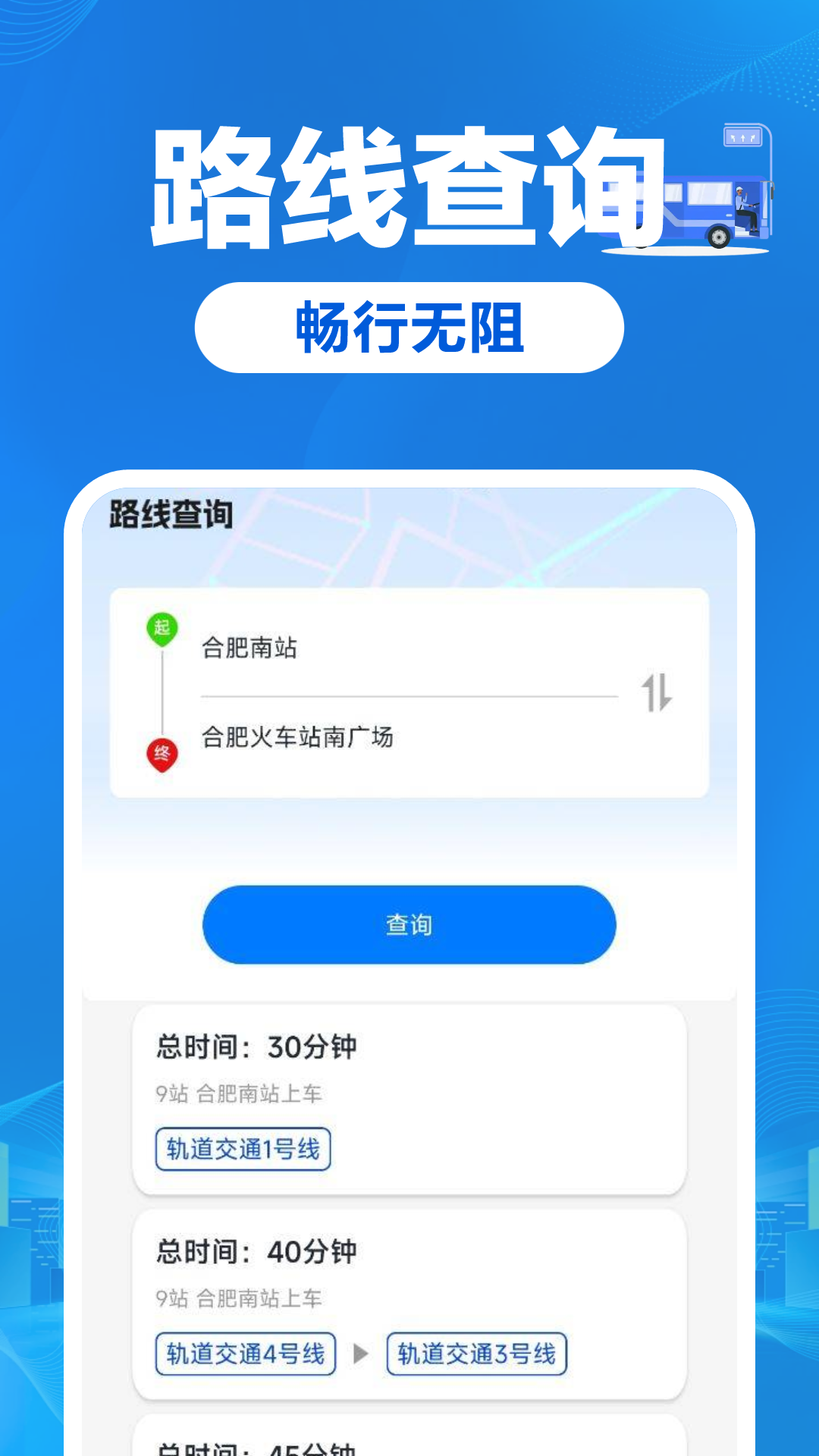Select the 轨道交通1号线 route tag
This screenshot has width=819, height=1456.
click(242, 1150)
